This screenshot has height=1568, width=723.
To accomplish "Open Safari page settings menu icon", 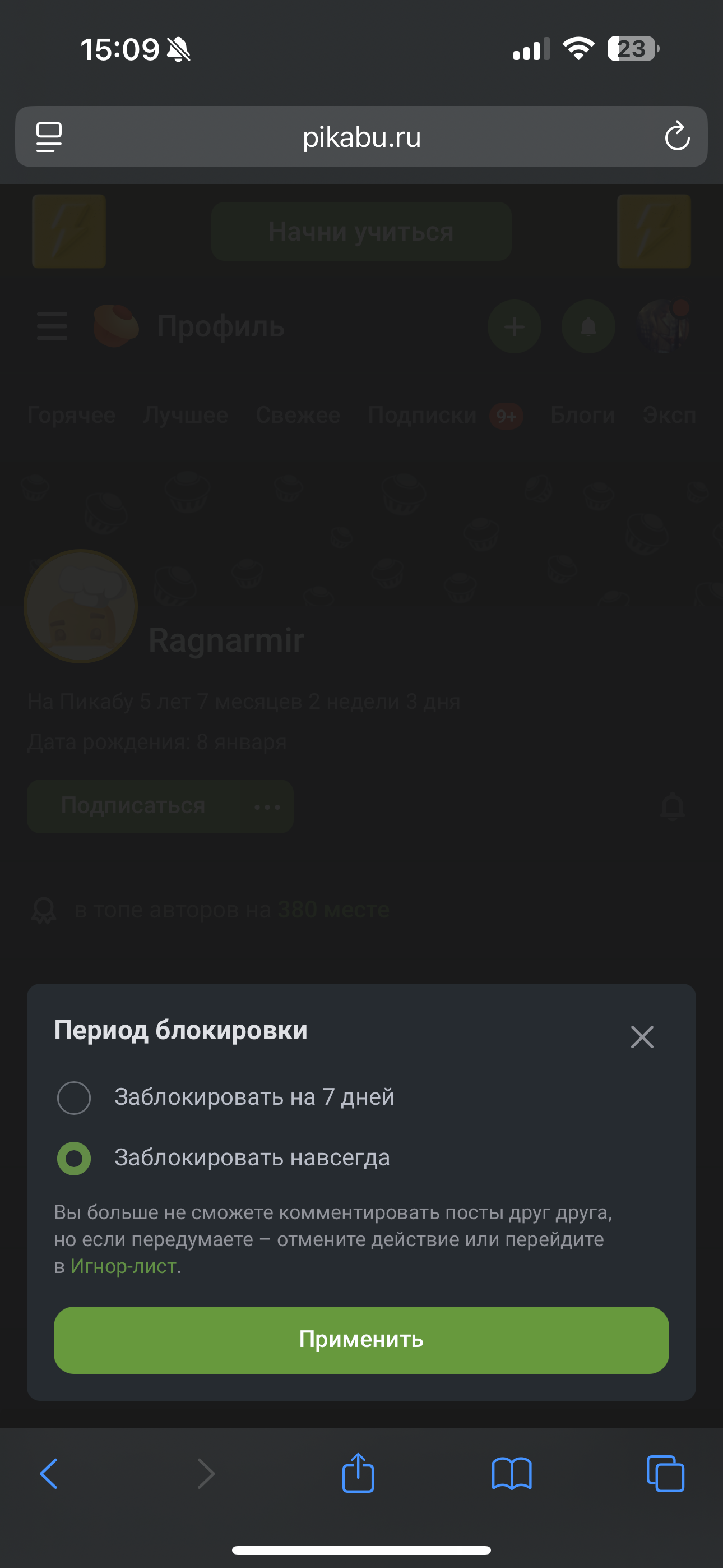I will click(49, 136).
